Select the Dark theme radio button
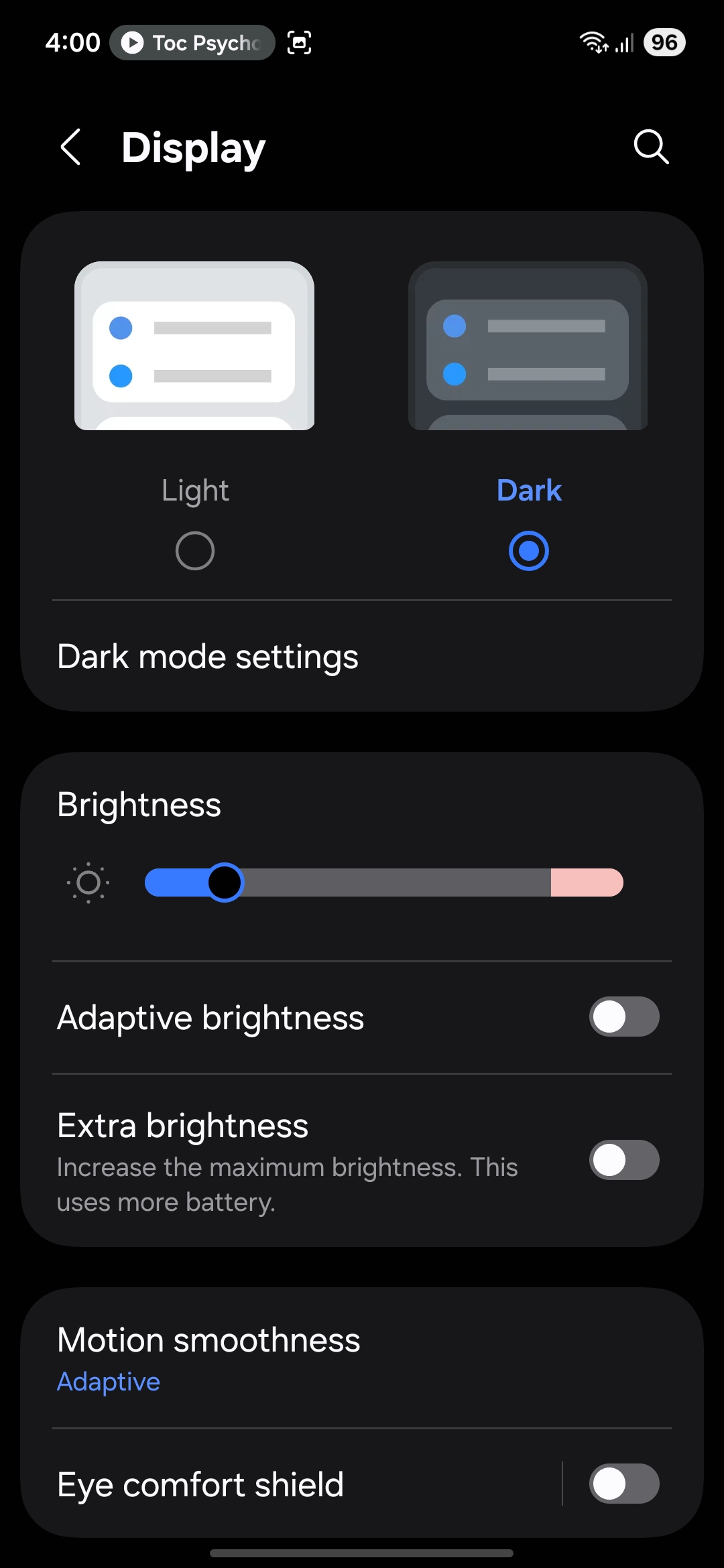This screenshot has width=724, height=1568. pyautogui.click(x=529, y=551)
